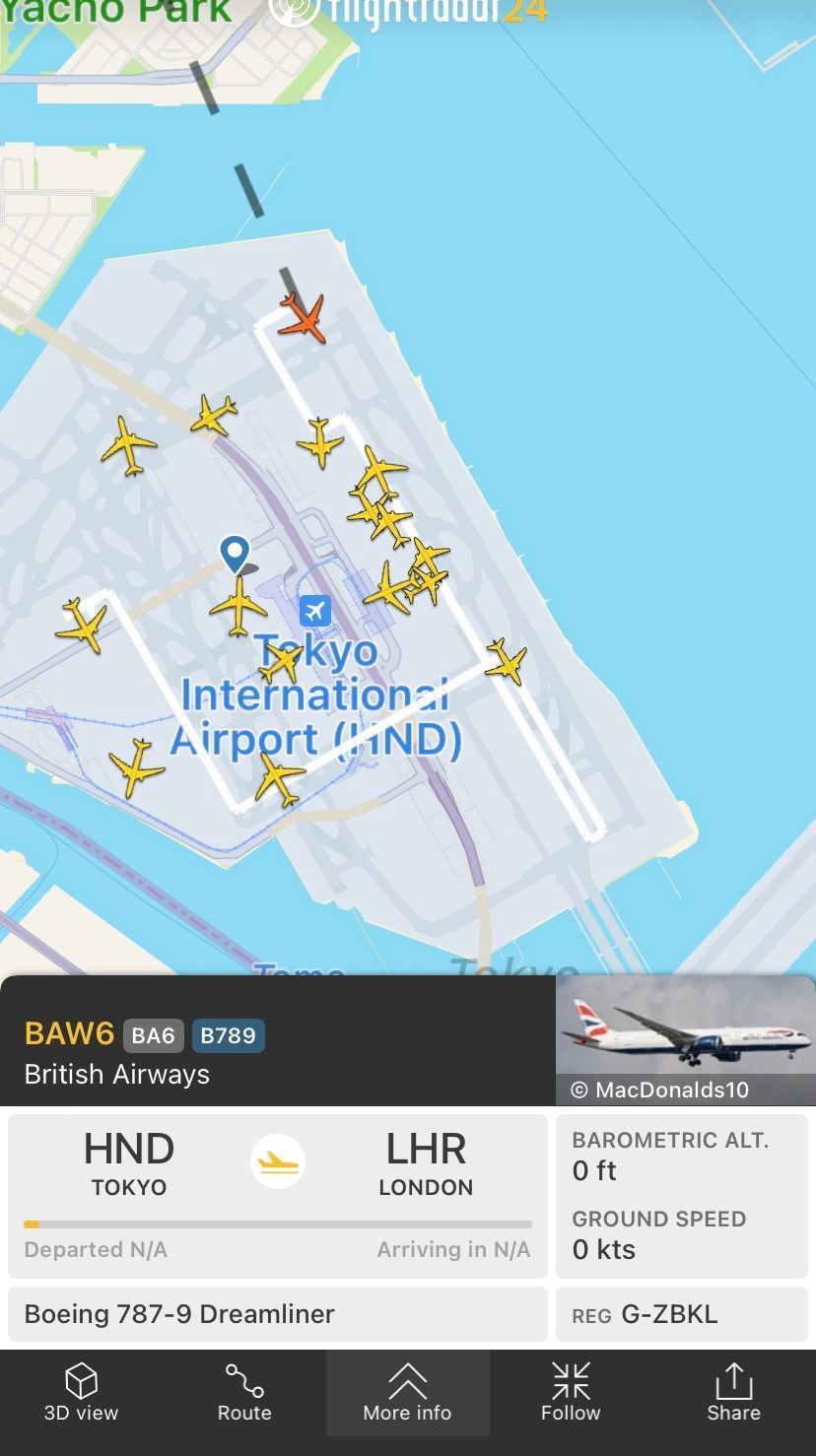Follow flight BAW6
816x1456 pixels.
[x=571, y=1393]
